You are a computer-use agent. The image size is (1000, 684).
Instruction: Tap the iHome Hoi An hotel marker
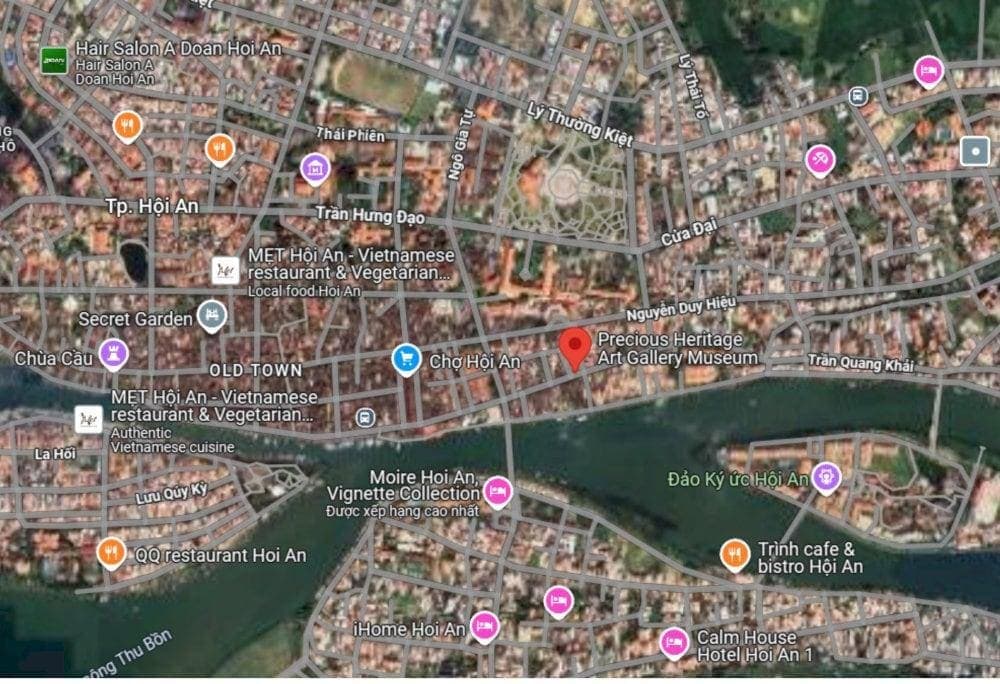(484, 626)
